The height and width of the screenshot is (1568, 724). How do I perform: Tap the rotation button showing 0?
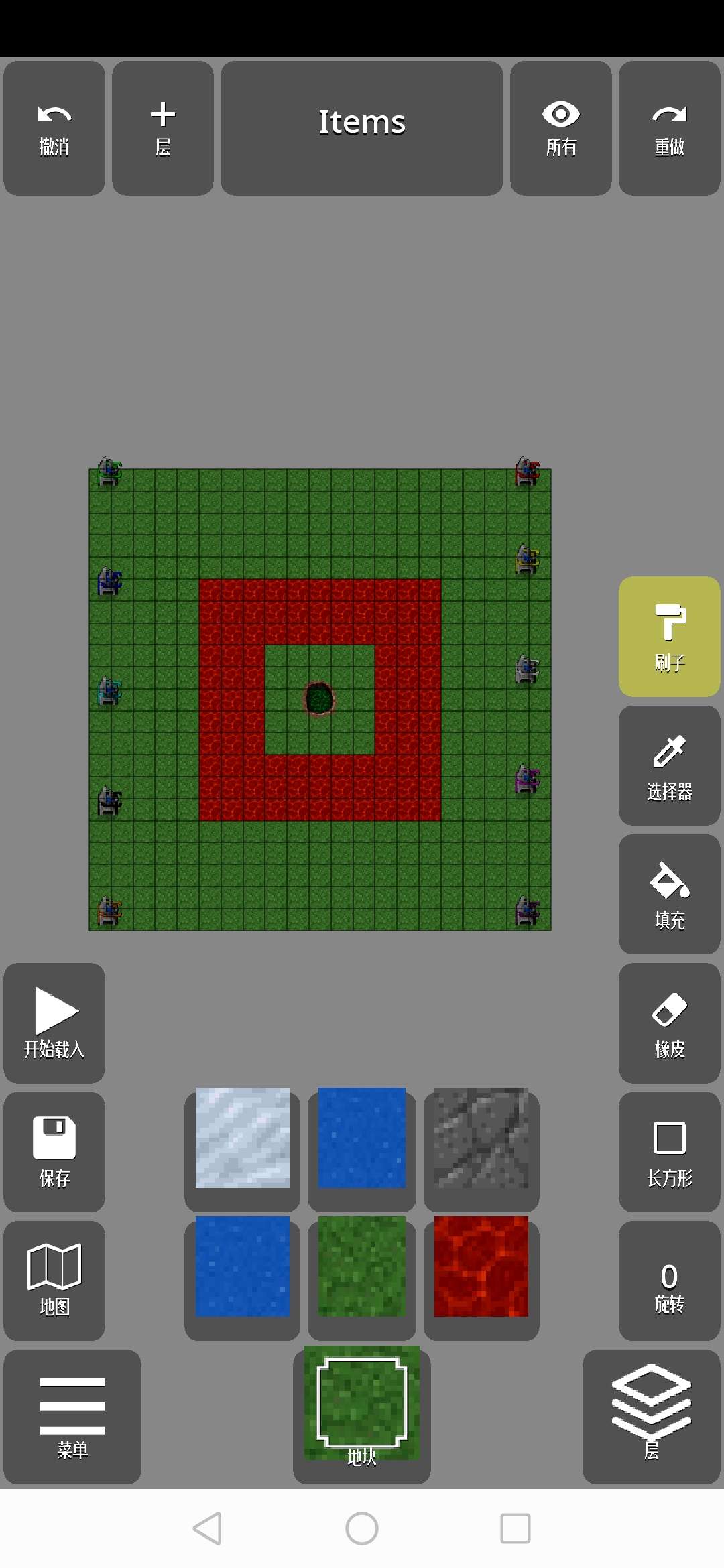(670, 1281)
